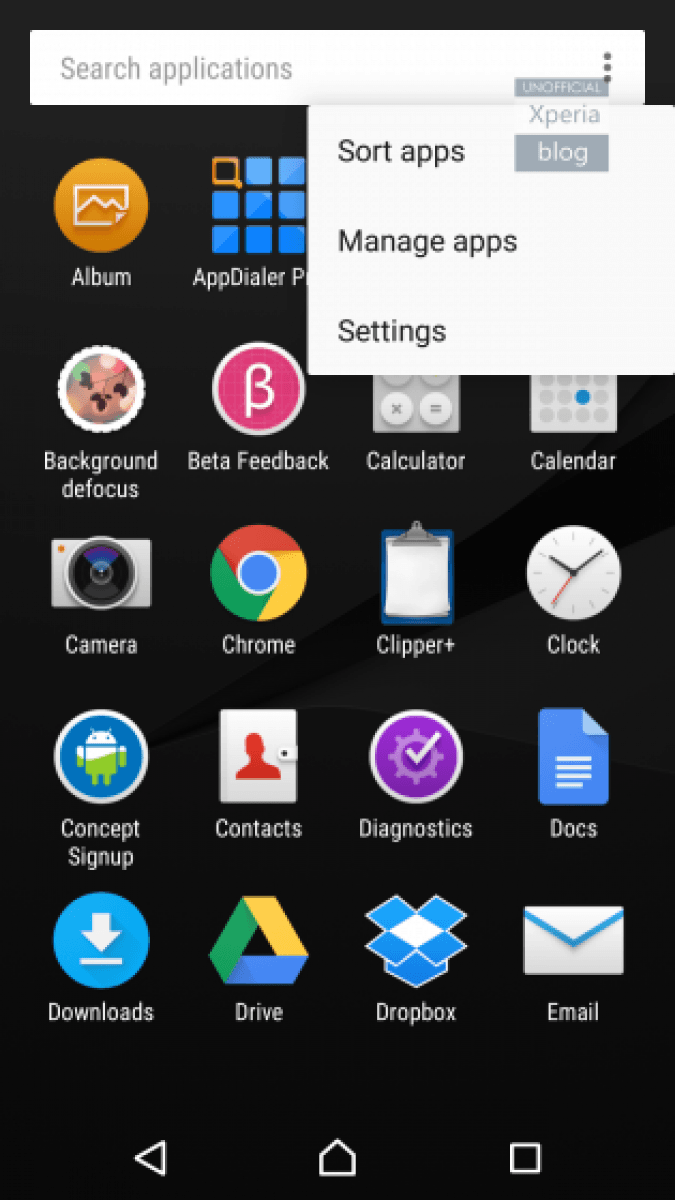Go to the home screen

click(337, 1158)
